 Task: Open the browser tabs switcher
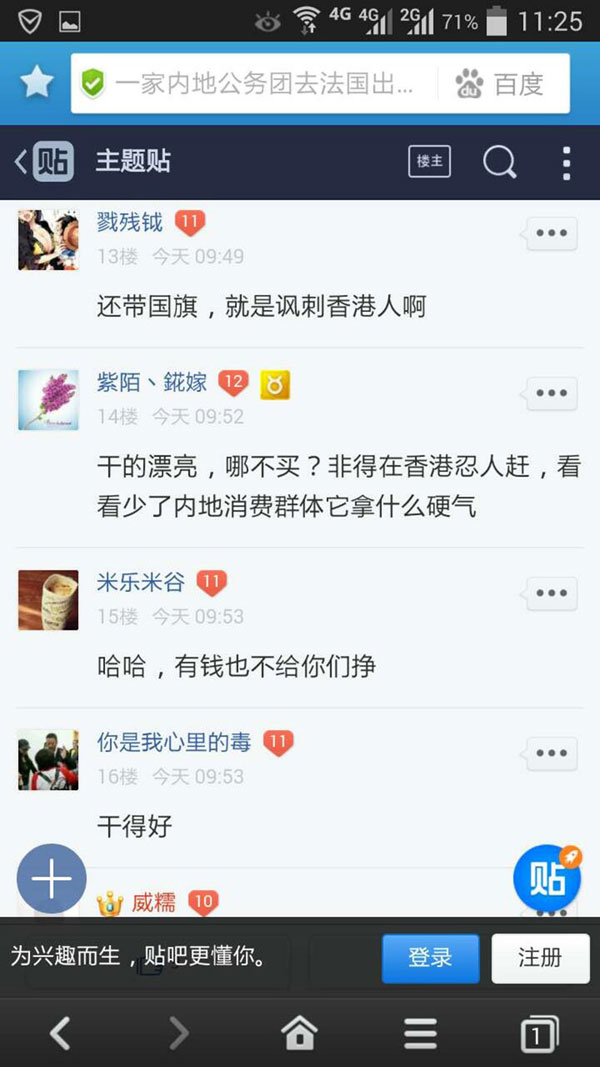(x=539, y=1033)
